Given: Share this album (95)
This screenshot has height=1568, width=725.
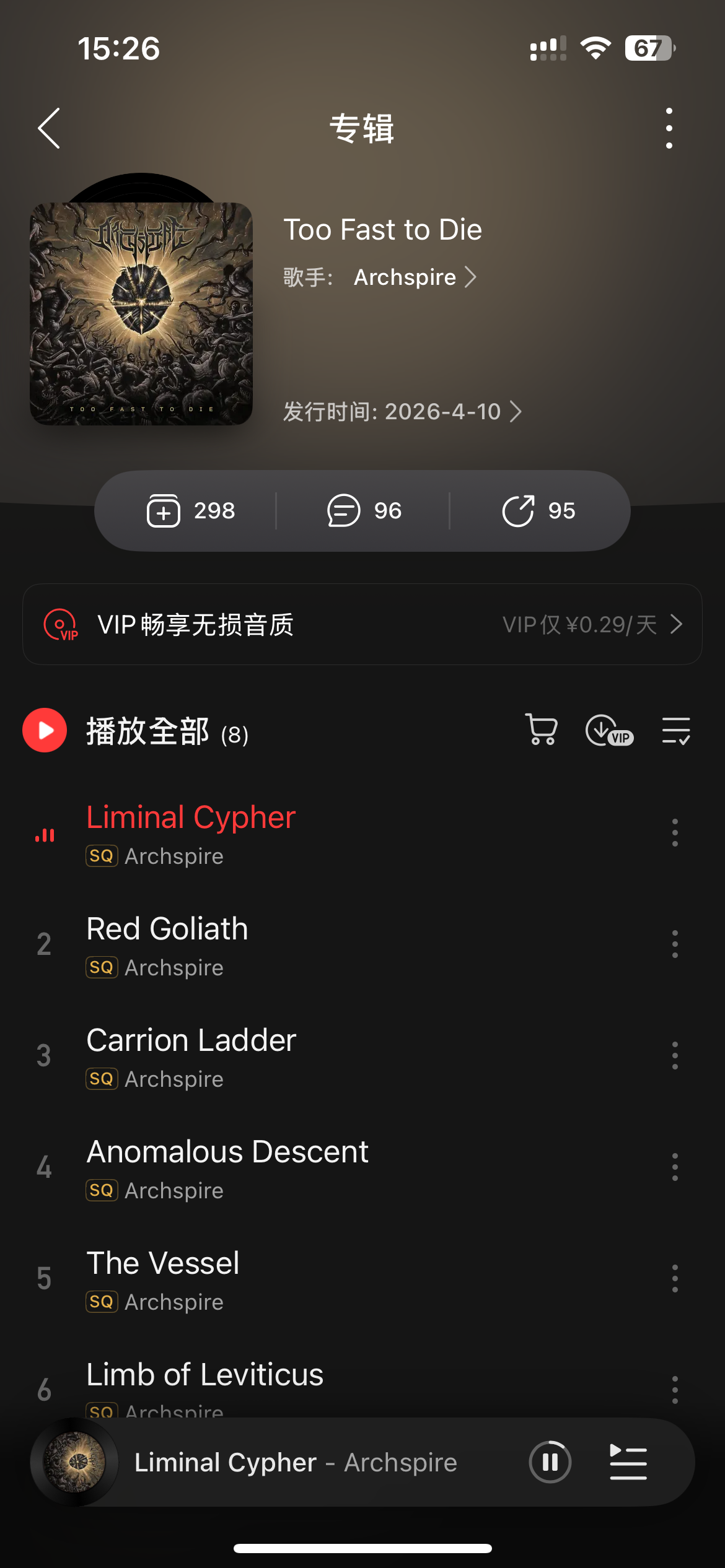Looking at the screenshot, I should (x=538, y=511).
